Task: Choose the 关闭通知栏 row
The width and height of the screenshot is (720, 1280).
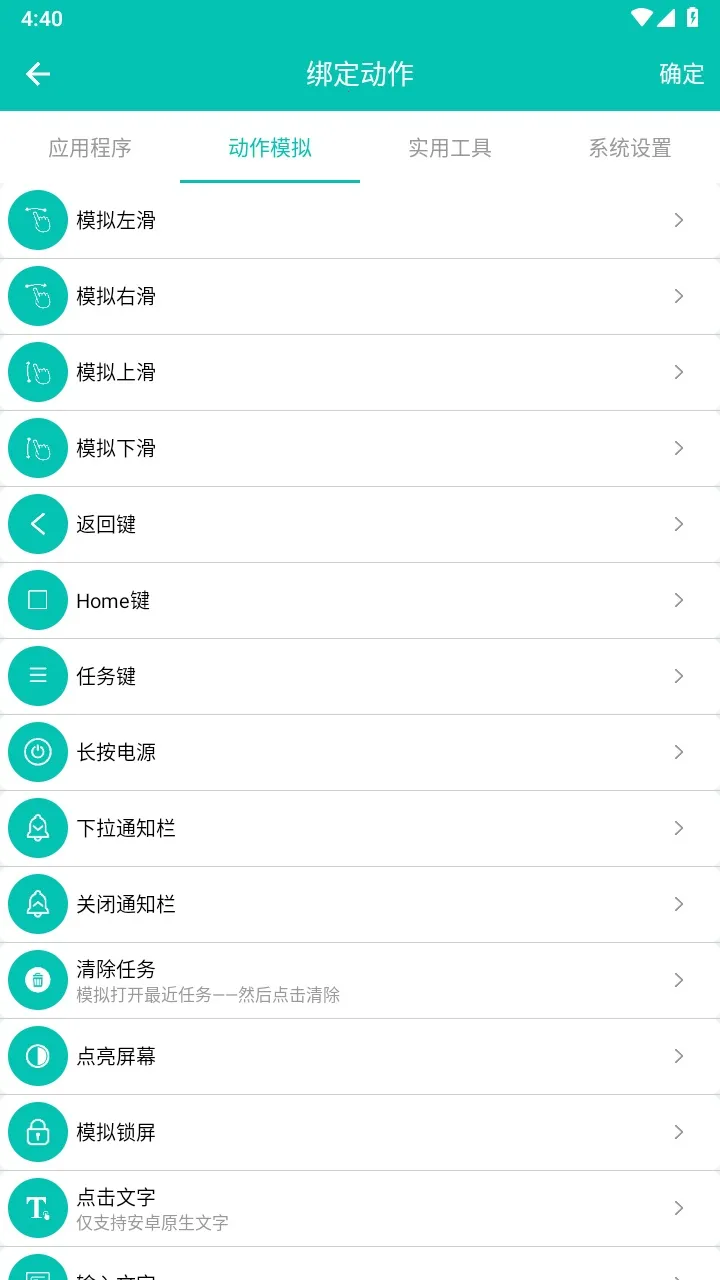Action: [360, 904]
